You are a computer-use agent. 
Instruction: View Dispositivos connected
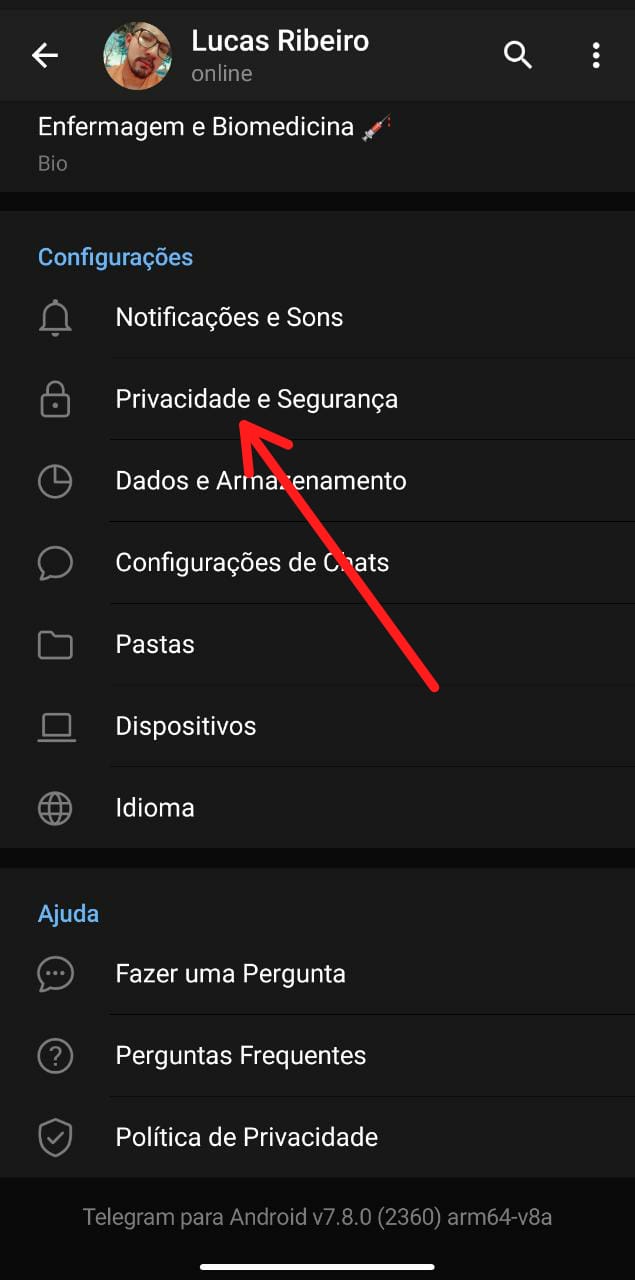(186, 726)
